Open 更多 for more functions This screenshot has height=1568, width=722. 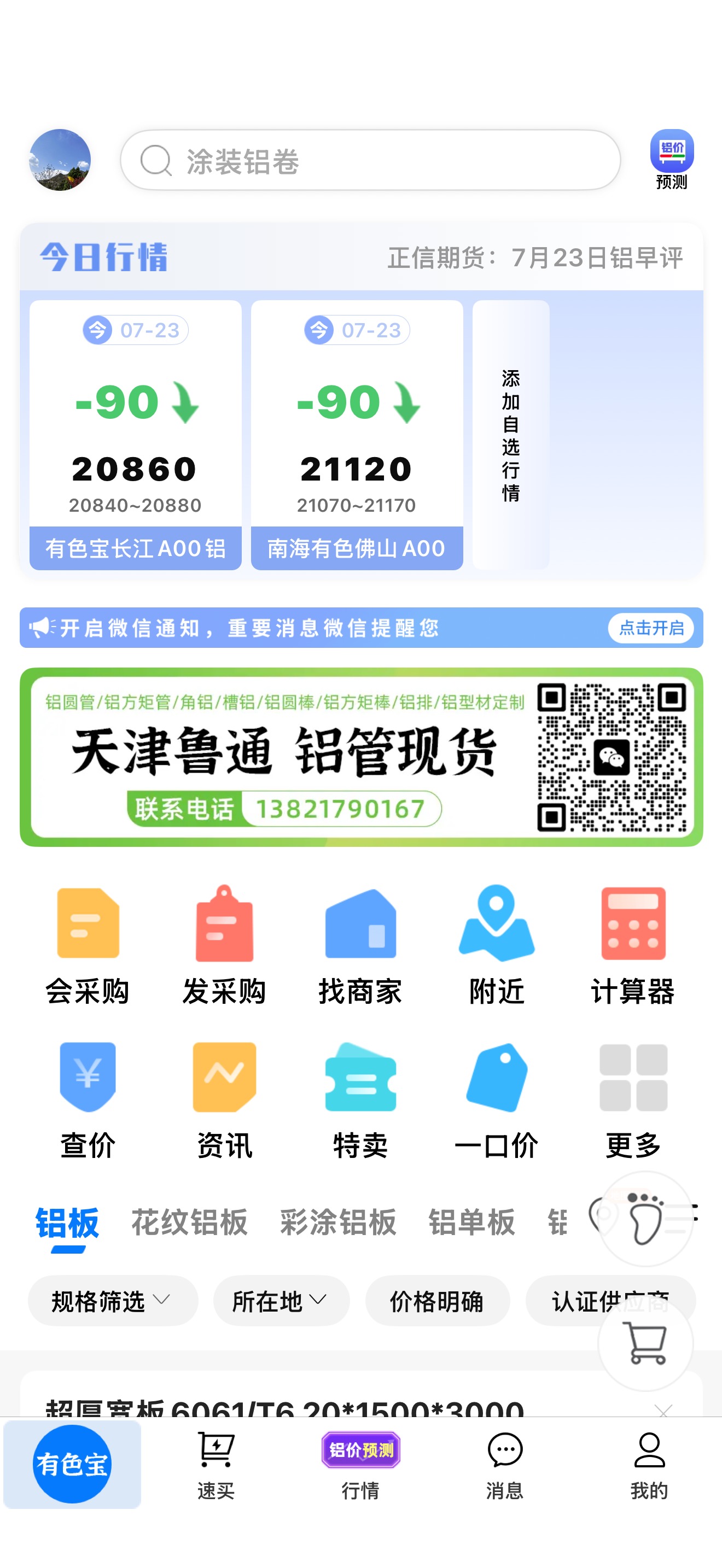tap(633, 1101)
